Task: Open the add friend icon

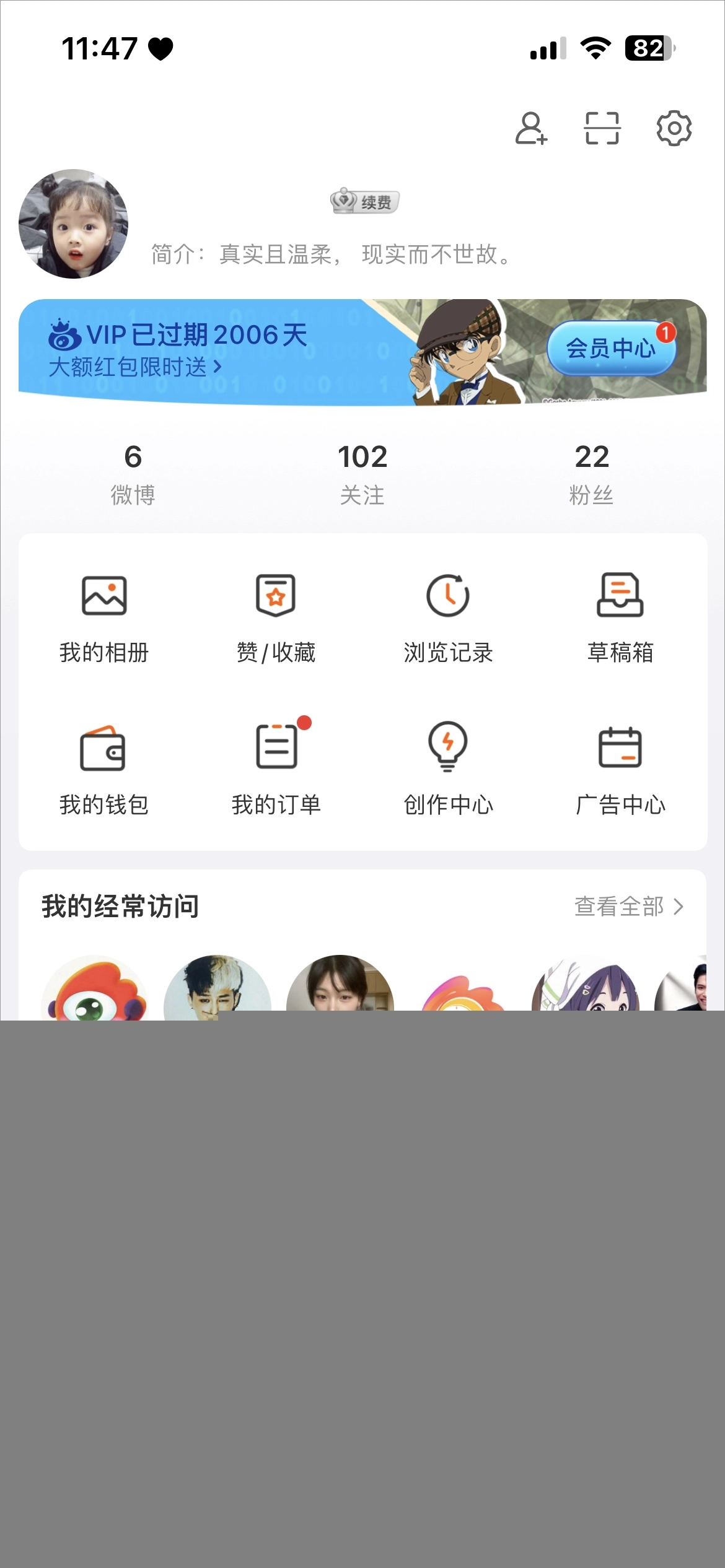Action: 531,128
